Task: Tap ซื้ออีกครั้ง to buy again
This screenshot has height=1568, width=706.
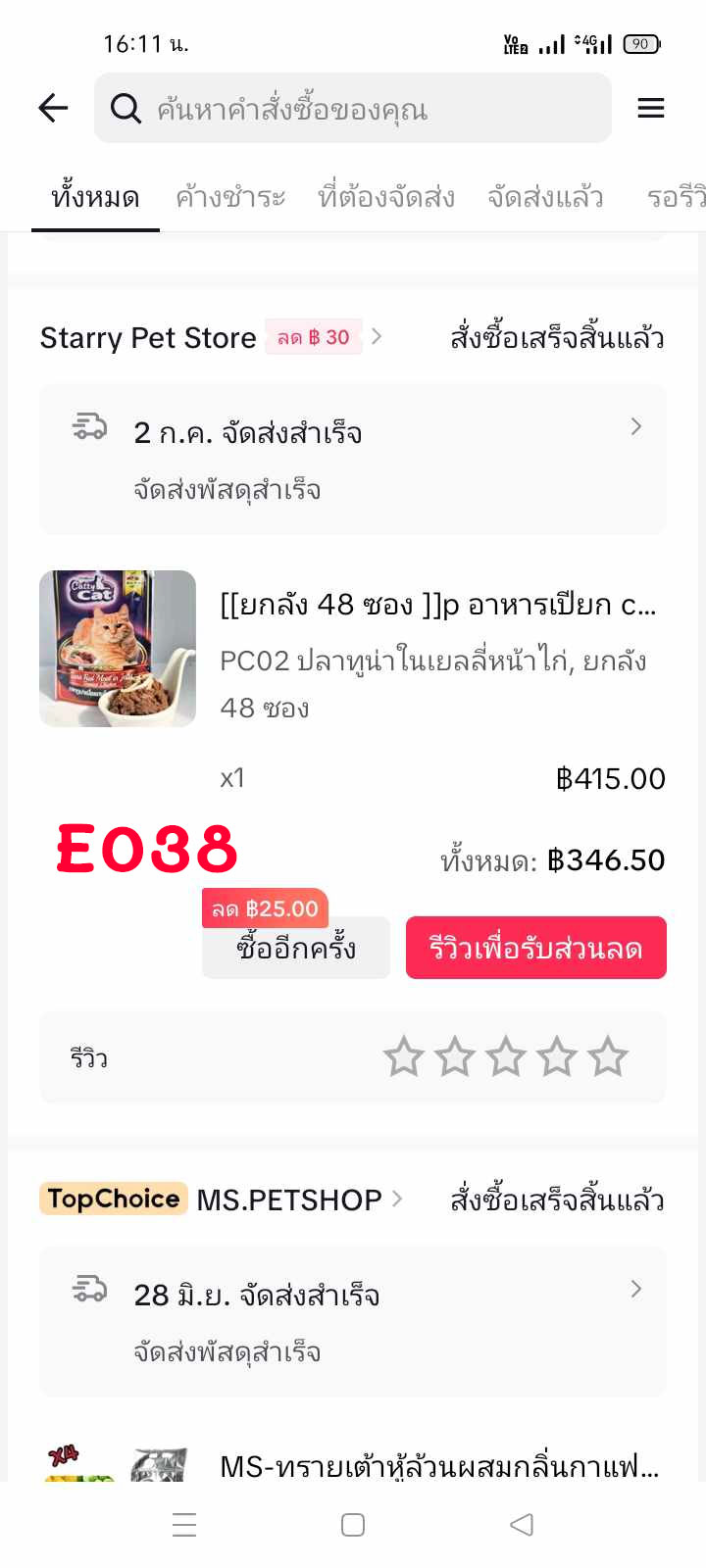Action: 296,948
